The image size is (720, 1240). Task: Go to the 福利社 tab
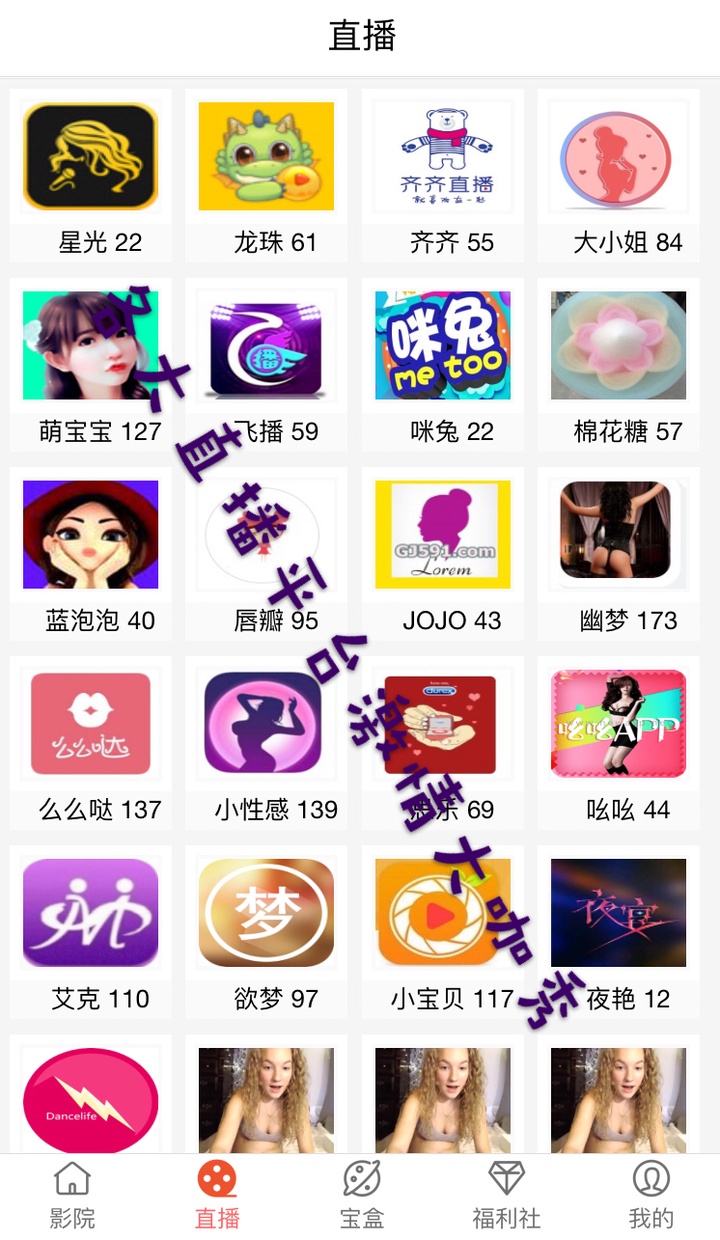coord(506,1195)
